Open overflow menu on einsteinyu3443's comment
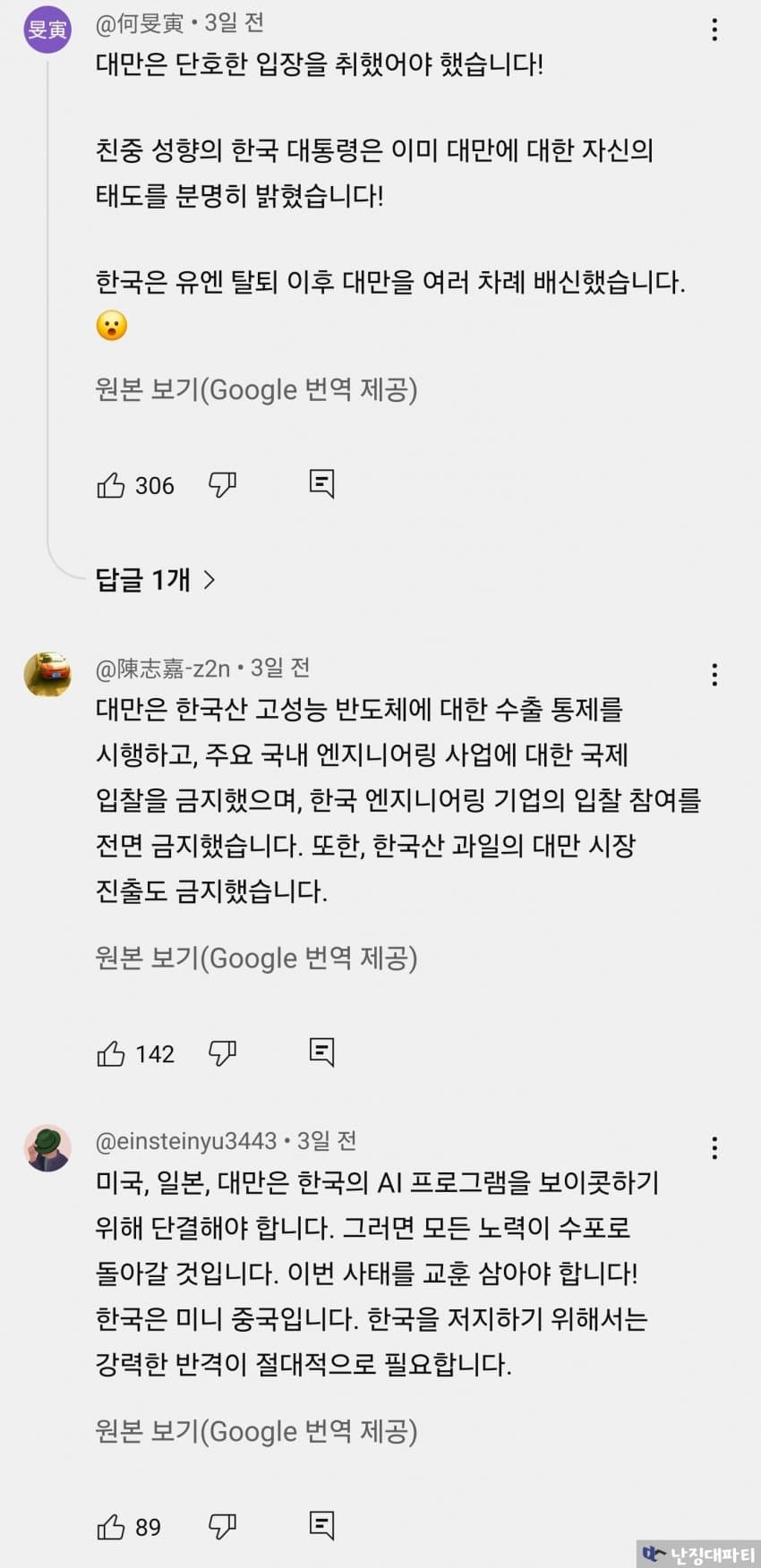761x1568 pixels. pyautogui.click(x=714, y=1148)
